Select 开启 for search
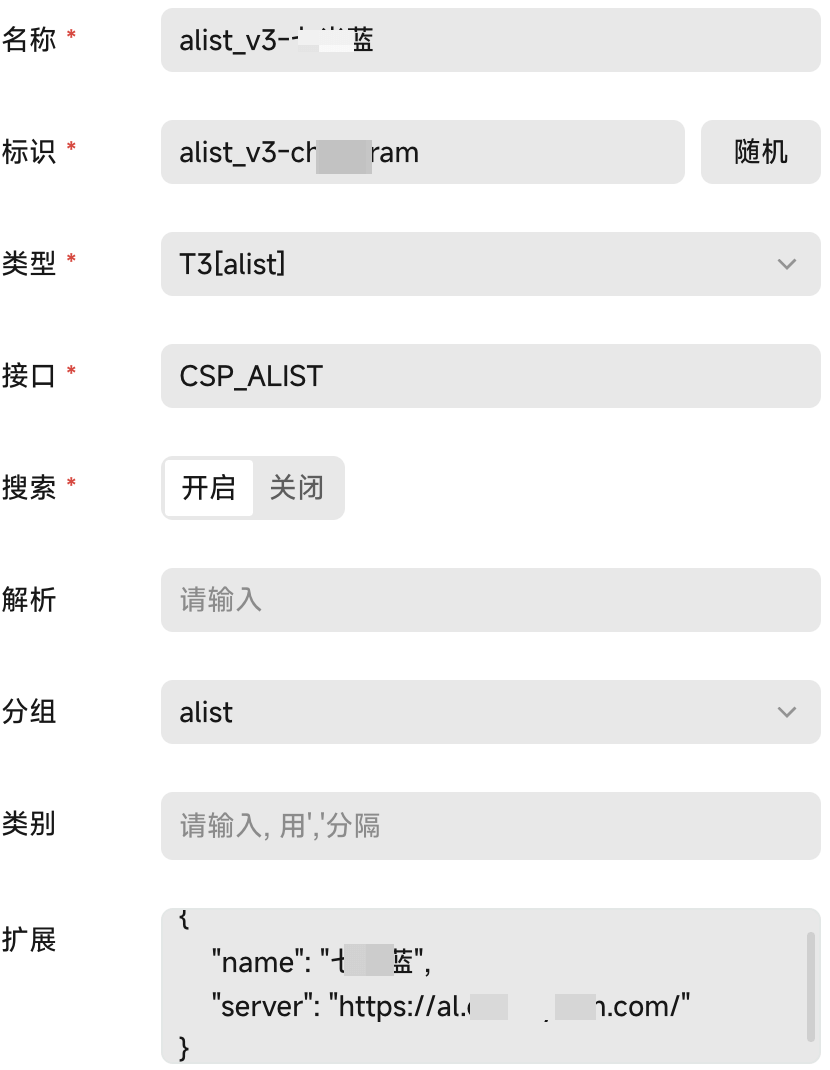The height and width of the screenshot is (1070, 830). [x=208, y=488]
